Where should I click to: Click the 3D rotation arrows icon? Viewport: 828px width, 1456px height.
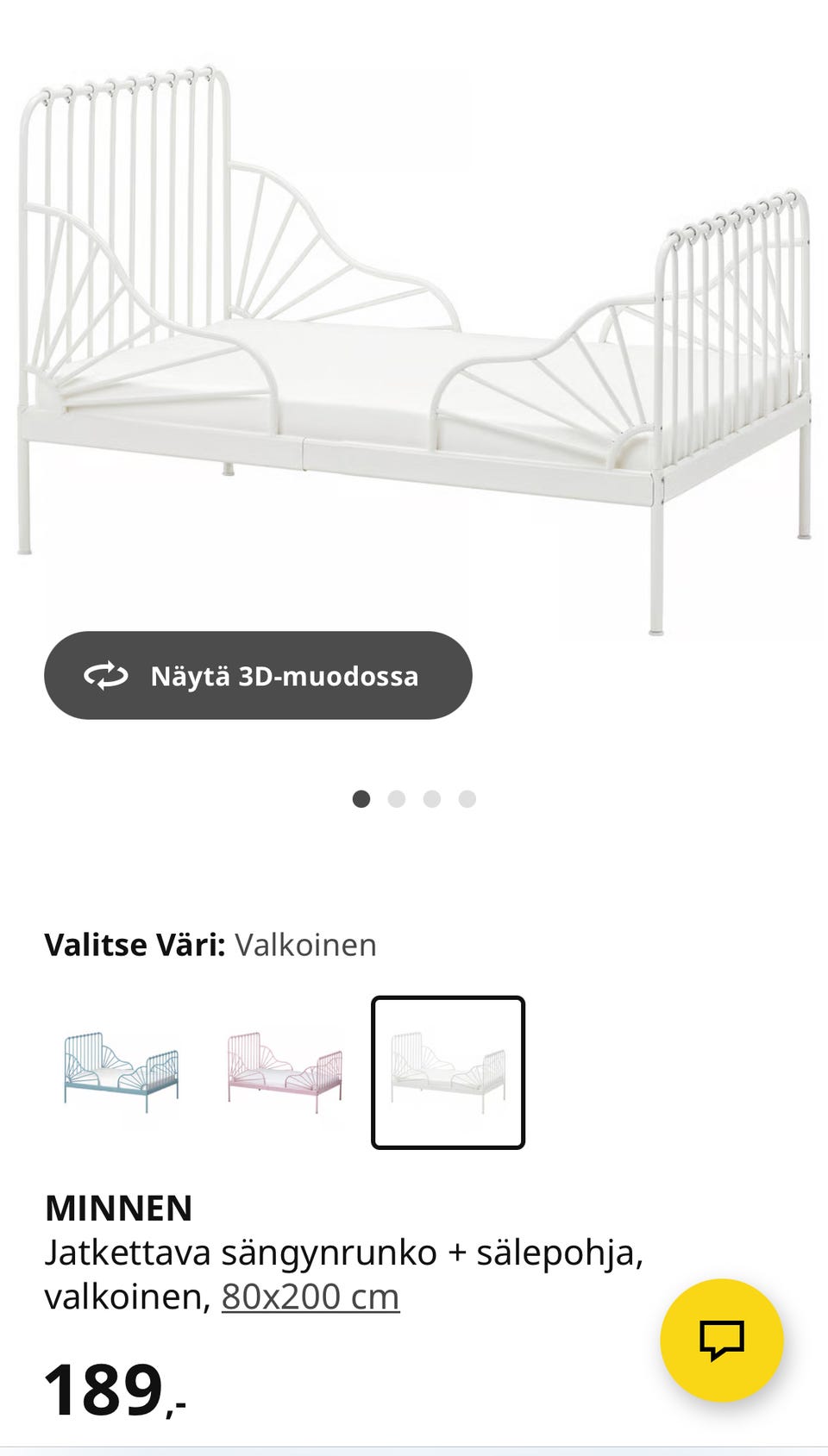(103, 676)
